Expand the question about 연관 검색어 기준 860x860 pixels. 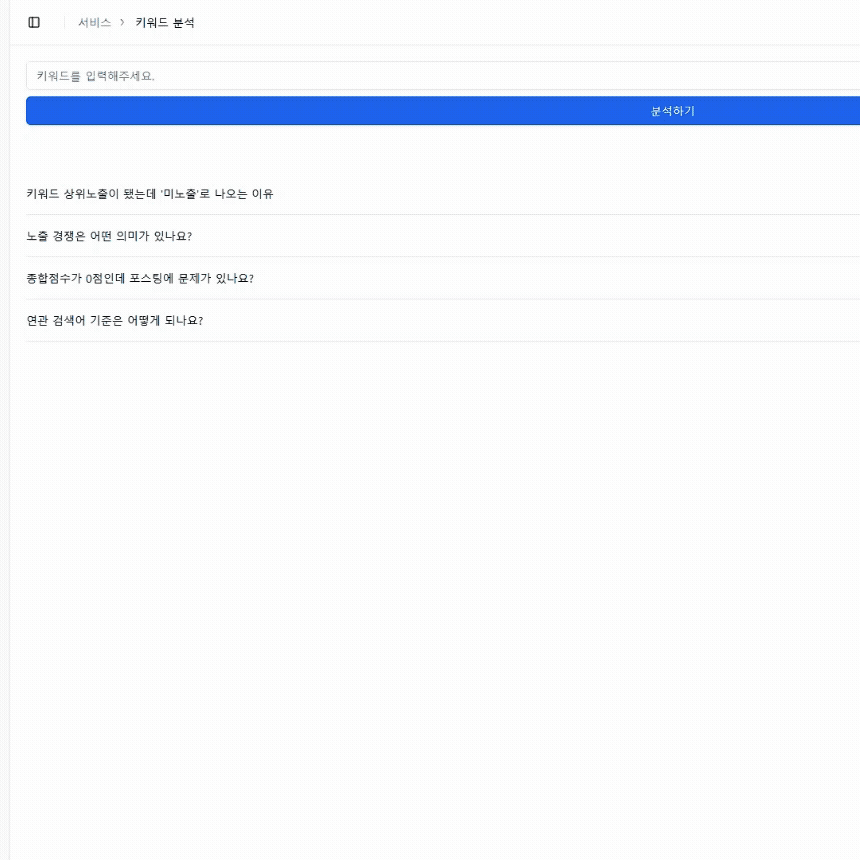tap(443, 320)
